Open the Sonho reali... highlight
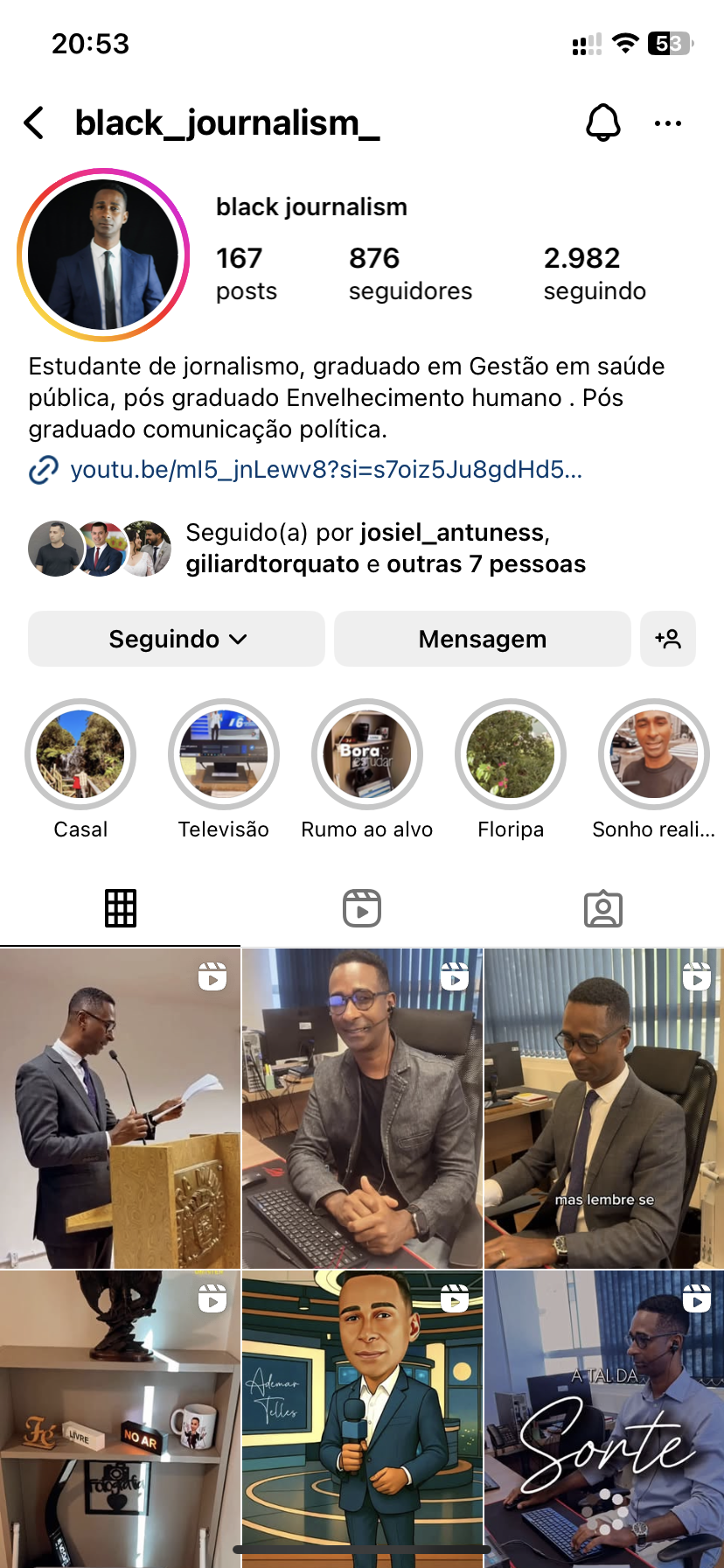This screenshot has width=724, height=1568. point(654,754)
